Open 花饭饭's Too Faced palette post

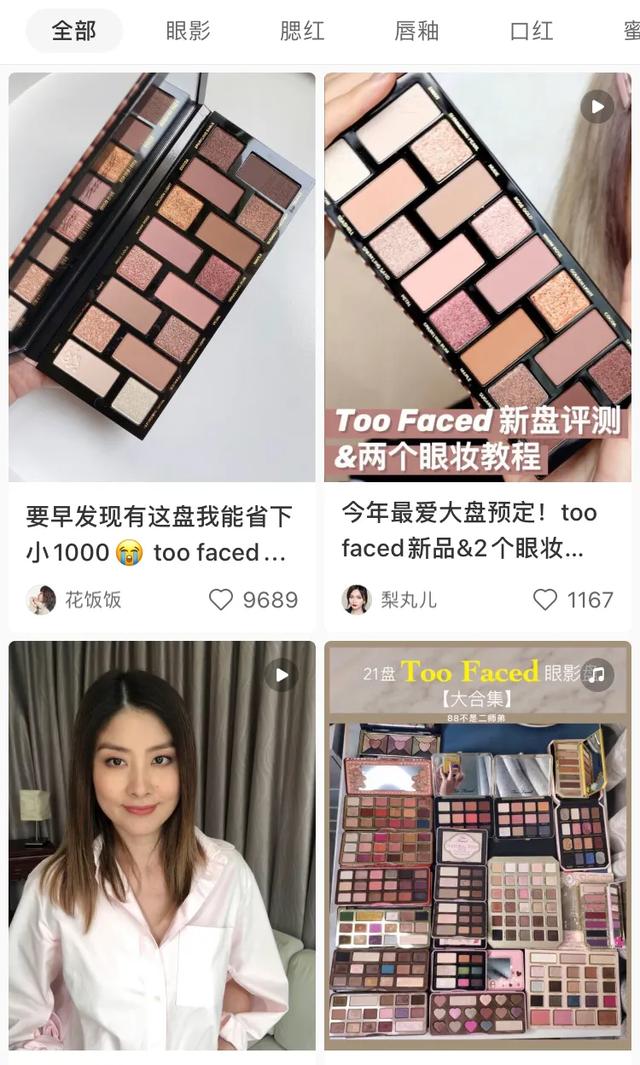pos(162,277)
